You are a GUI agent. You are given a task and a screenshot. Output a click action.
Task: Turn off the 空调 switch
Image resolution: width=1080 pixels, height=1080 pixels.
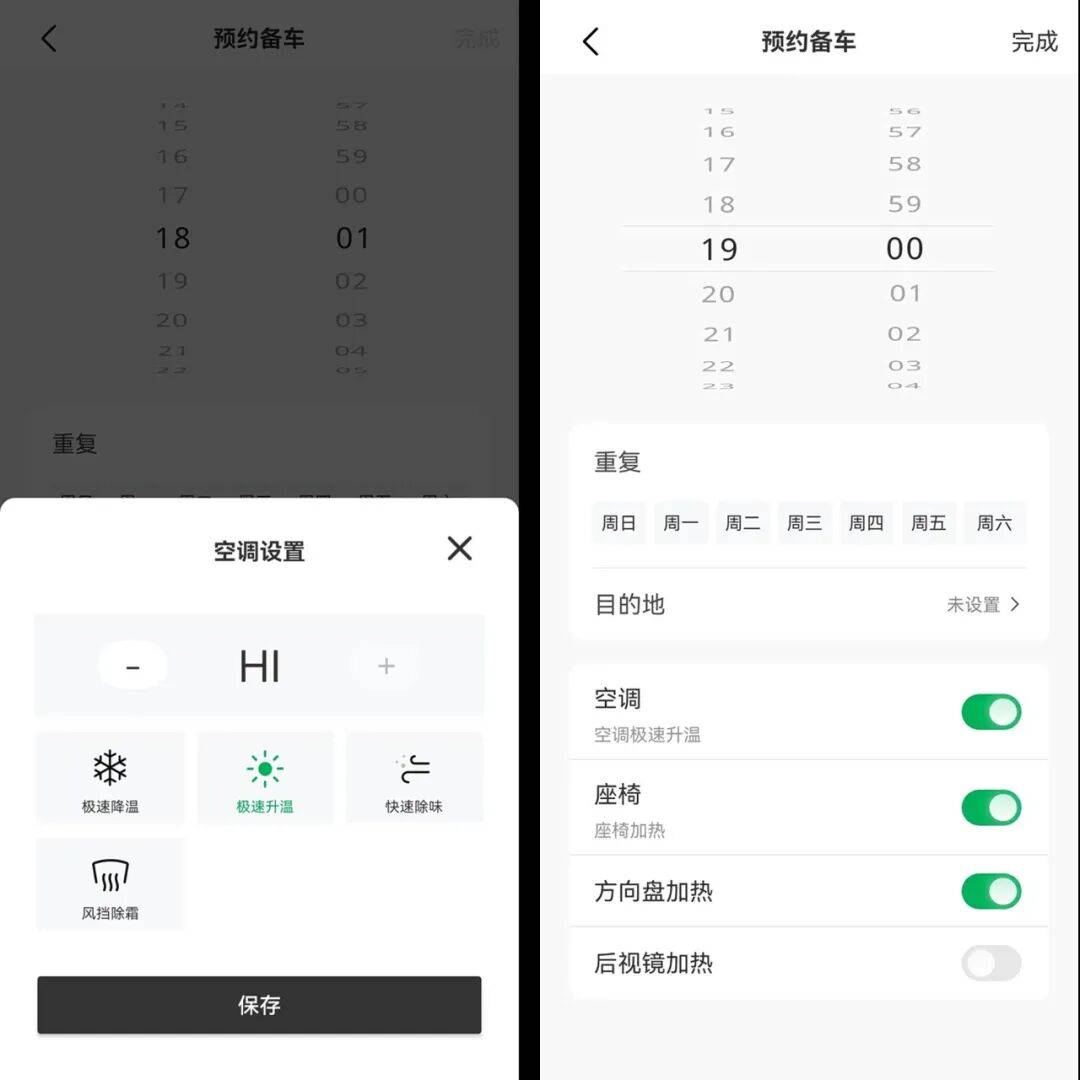pyautogui.click(x=991, y=712)
